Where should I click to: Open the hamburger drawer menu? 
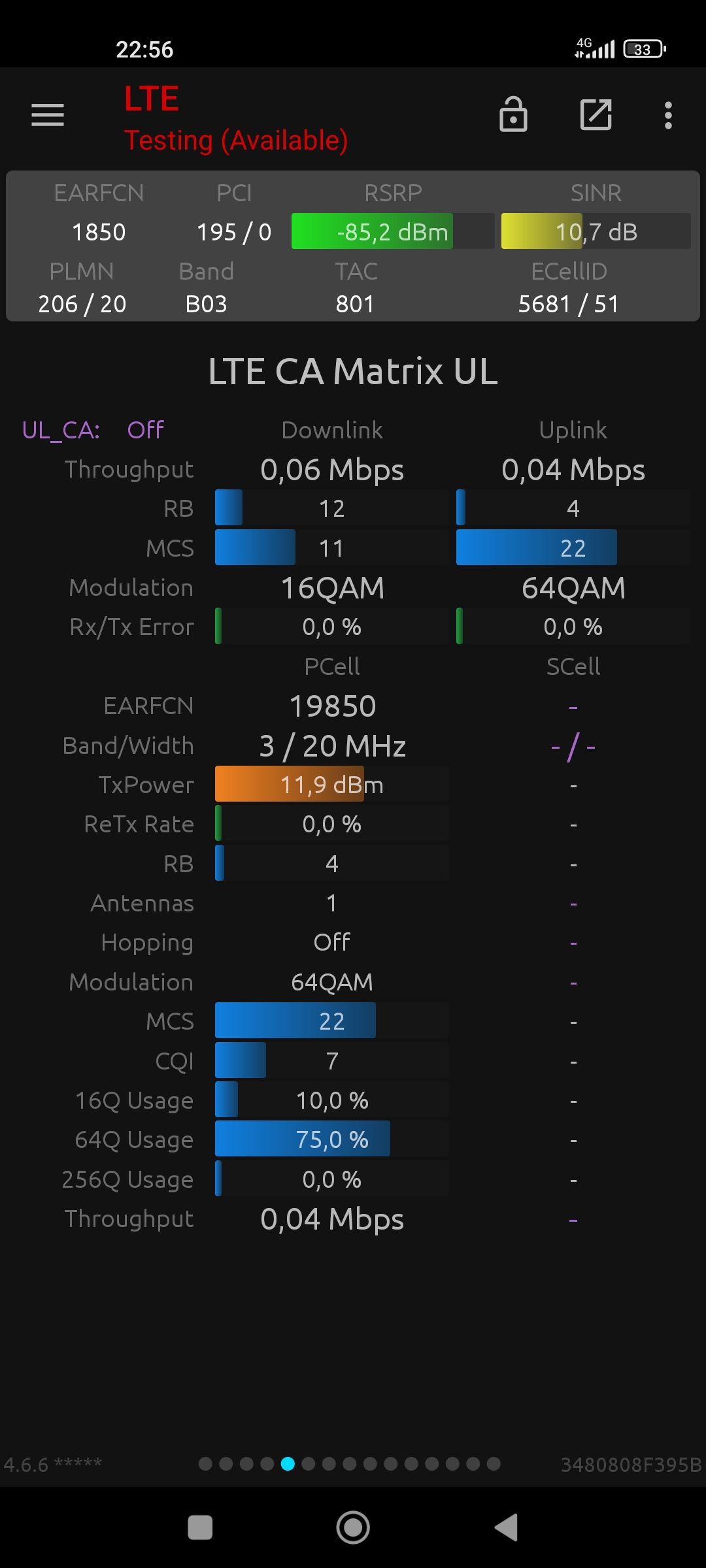pos(48,115)
